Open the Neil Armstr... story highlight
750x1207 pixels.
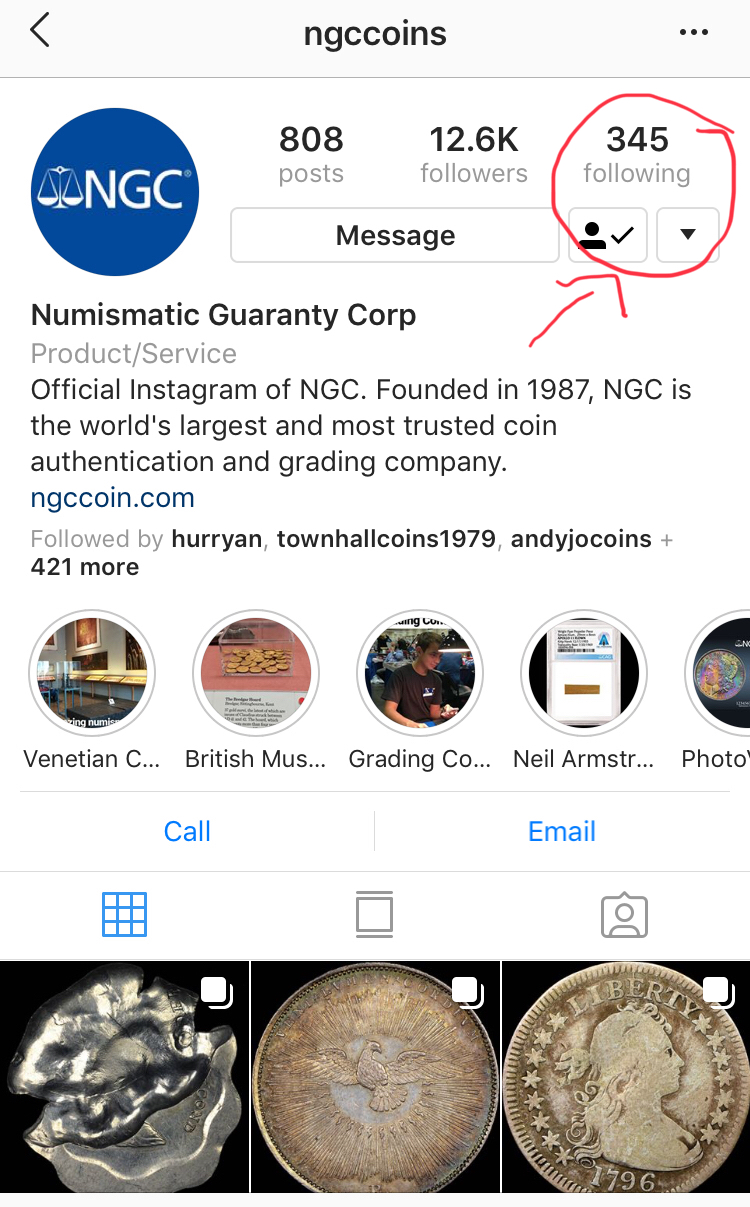coord(584,672)
